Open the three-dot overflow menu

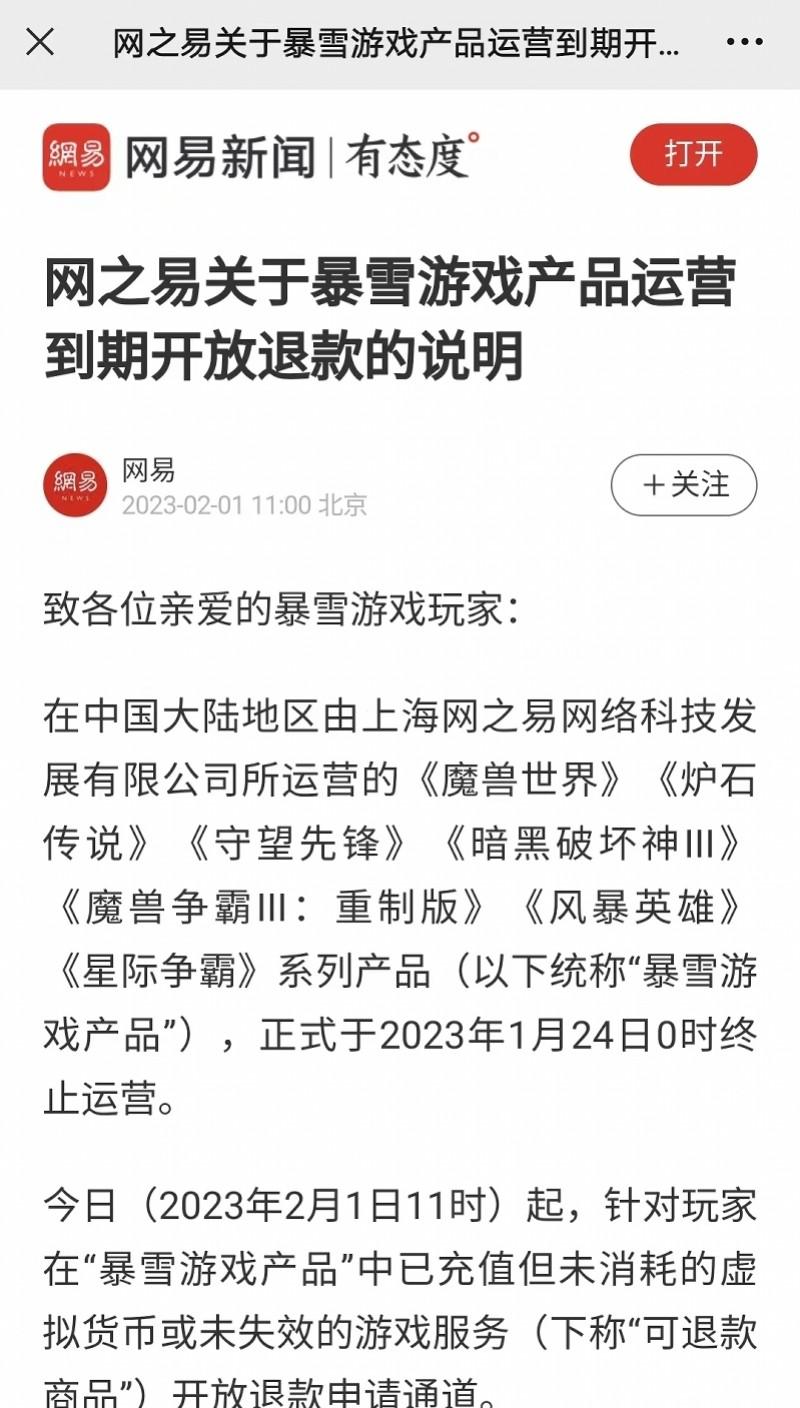744,43
